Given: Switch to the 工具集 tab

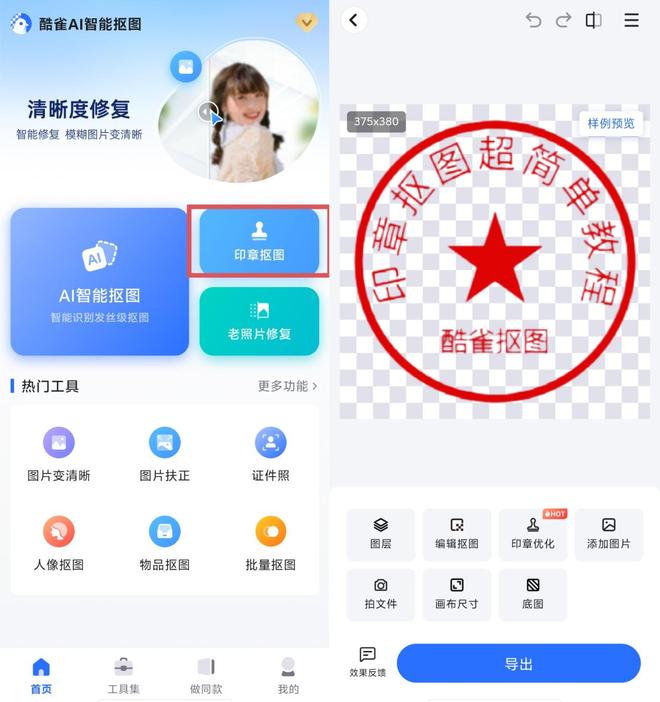Looking at the screenshot, I should (x=124, y=675).
